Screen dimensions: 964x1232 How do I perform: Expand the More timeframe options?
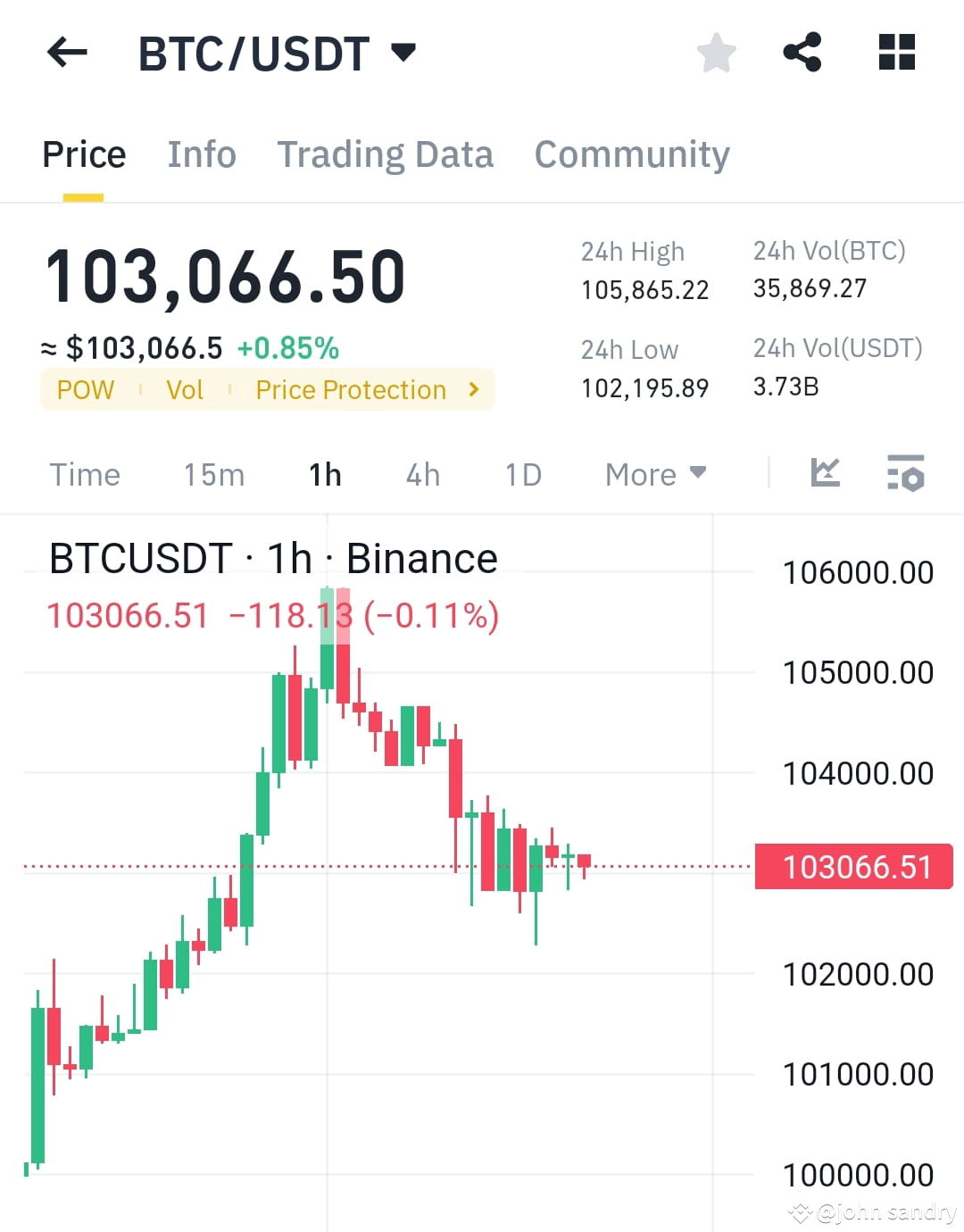tap(654, 474)
